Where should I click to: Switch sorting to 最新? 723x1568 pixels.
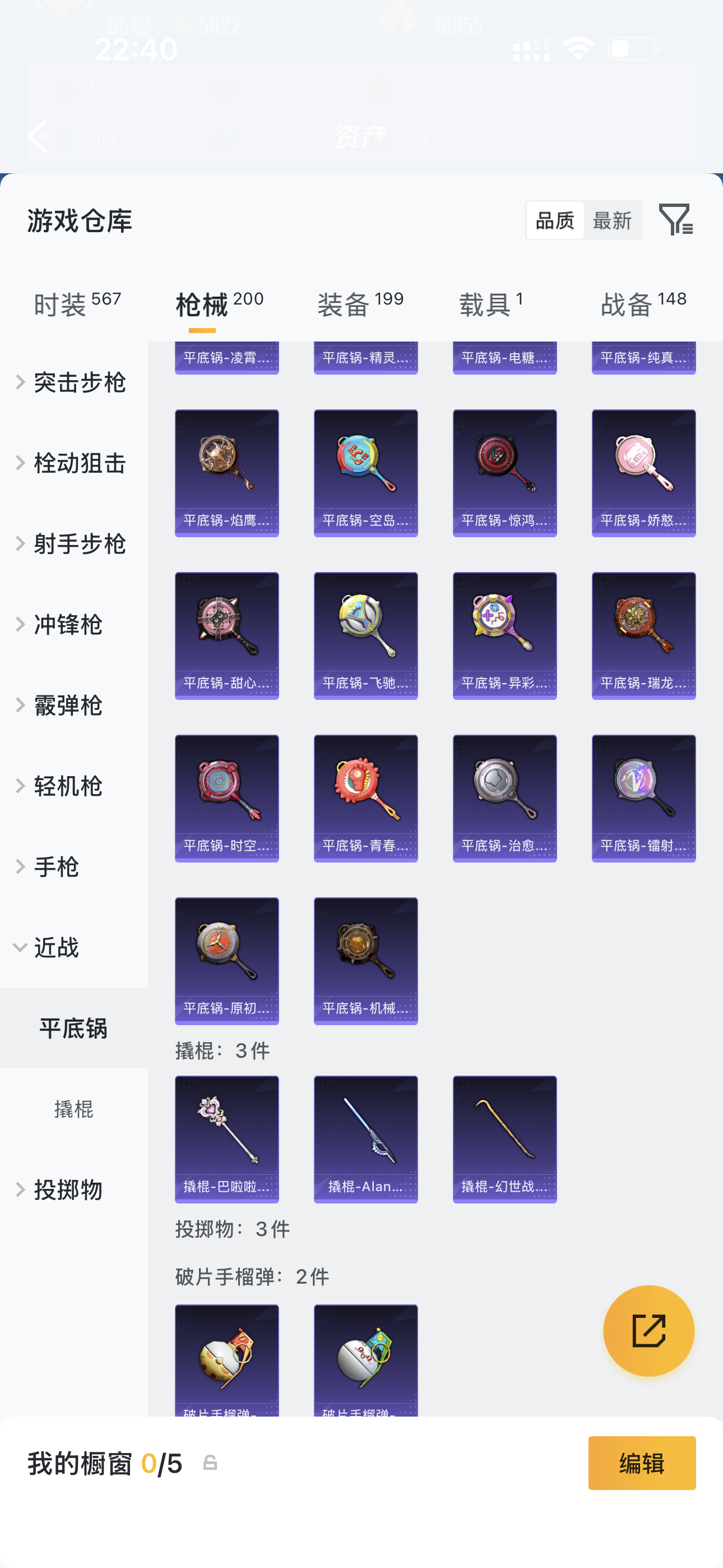tap(613, 220)
